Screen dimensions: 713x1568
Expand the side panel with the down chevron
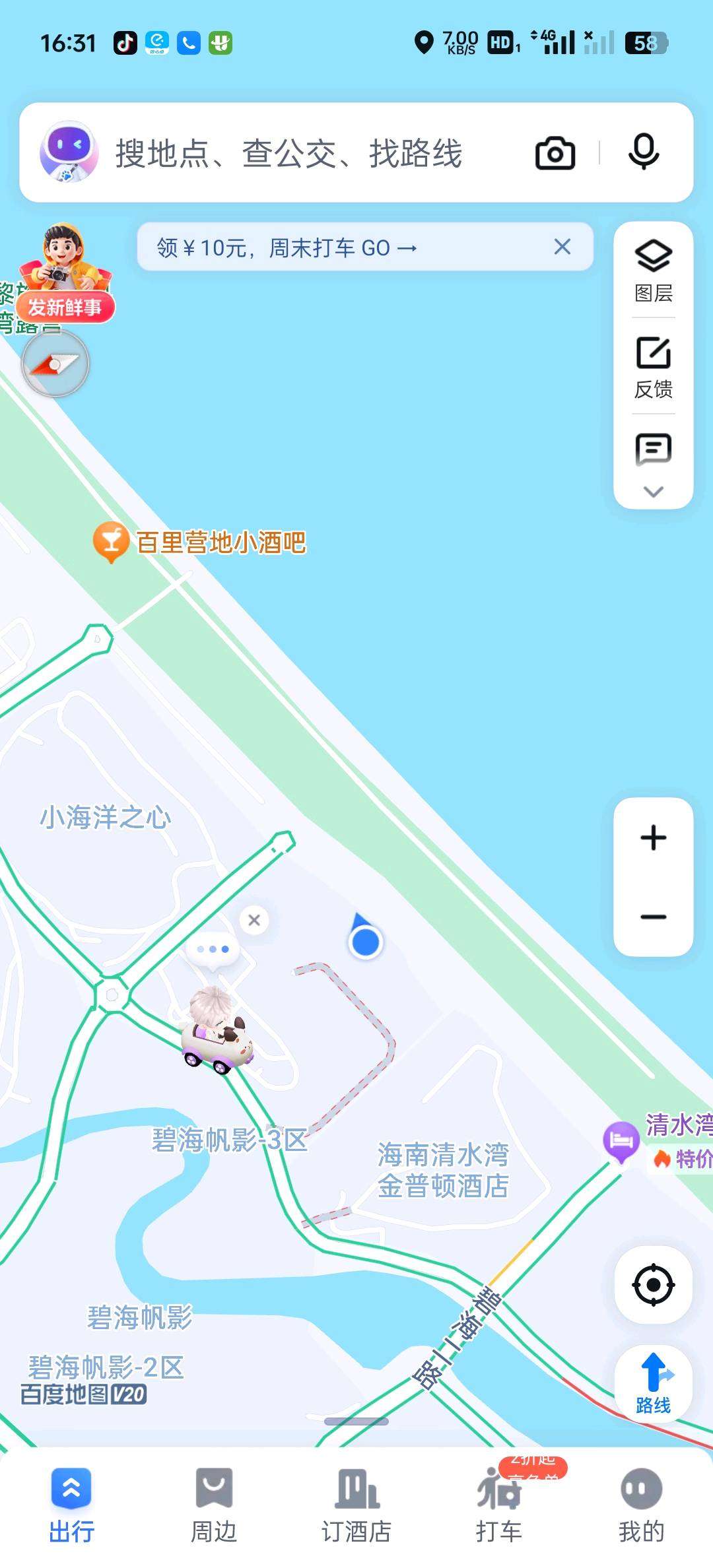[x=654, y=492]
